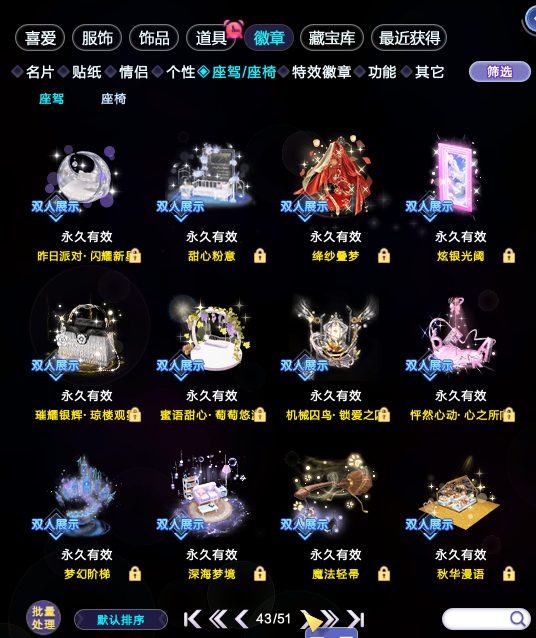Tap the 批量处理 batch button
The width and height of the screenshot is (536, 638).
tap(43, 618)
